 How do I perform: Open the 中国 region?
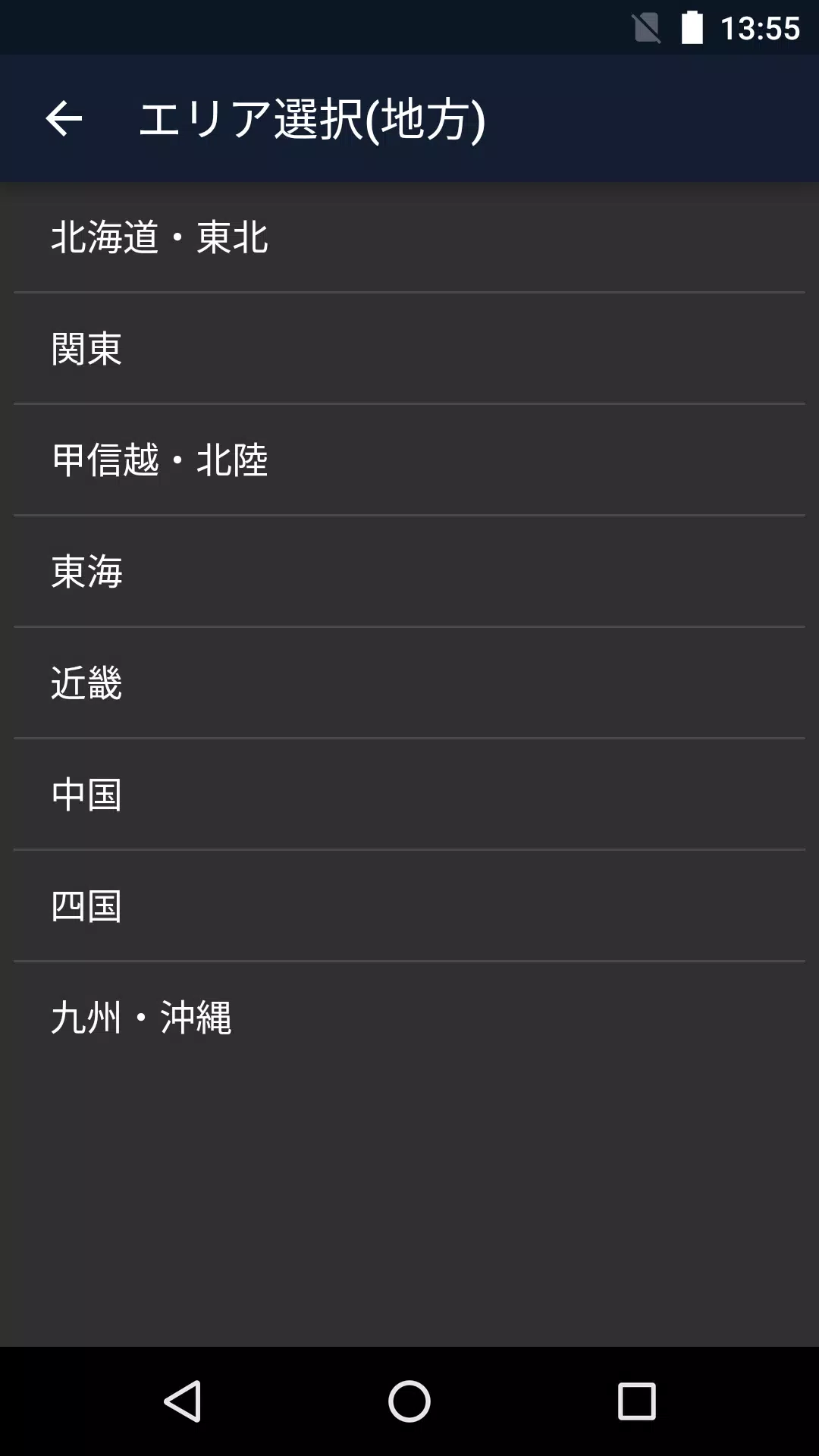click(x=409, y=795)
